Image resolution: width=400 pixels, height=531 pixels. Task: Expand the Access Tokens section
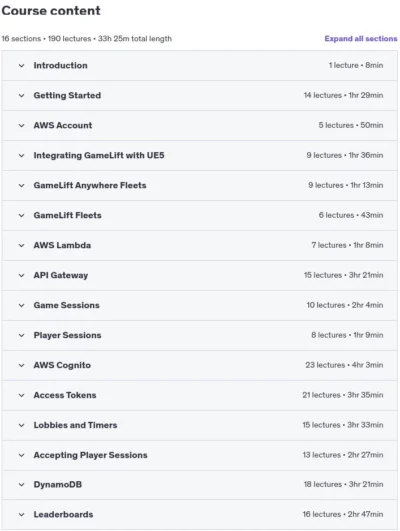[199, 395]
